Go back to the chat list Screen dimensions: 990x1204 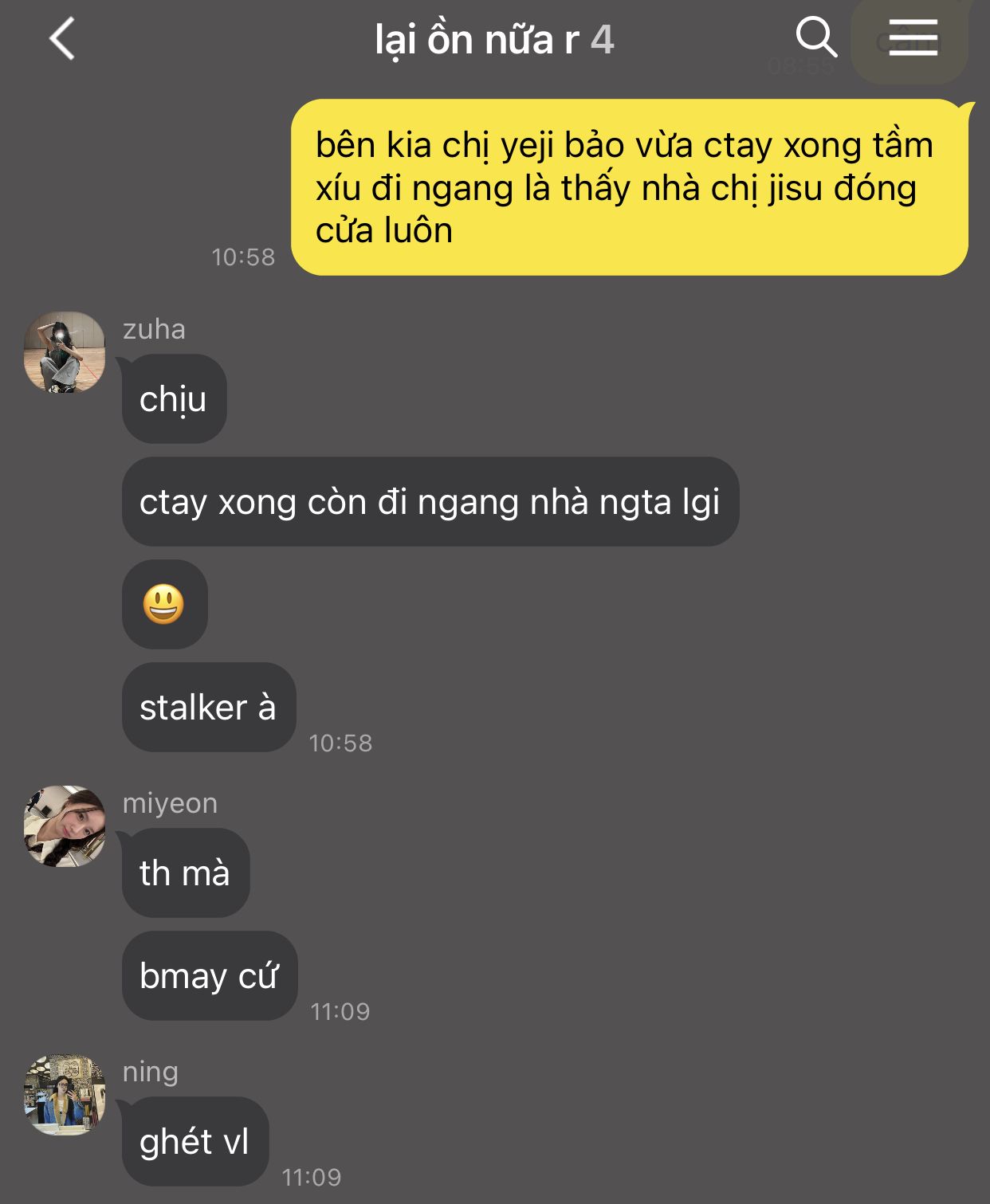(x=61, y=39)
